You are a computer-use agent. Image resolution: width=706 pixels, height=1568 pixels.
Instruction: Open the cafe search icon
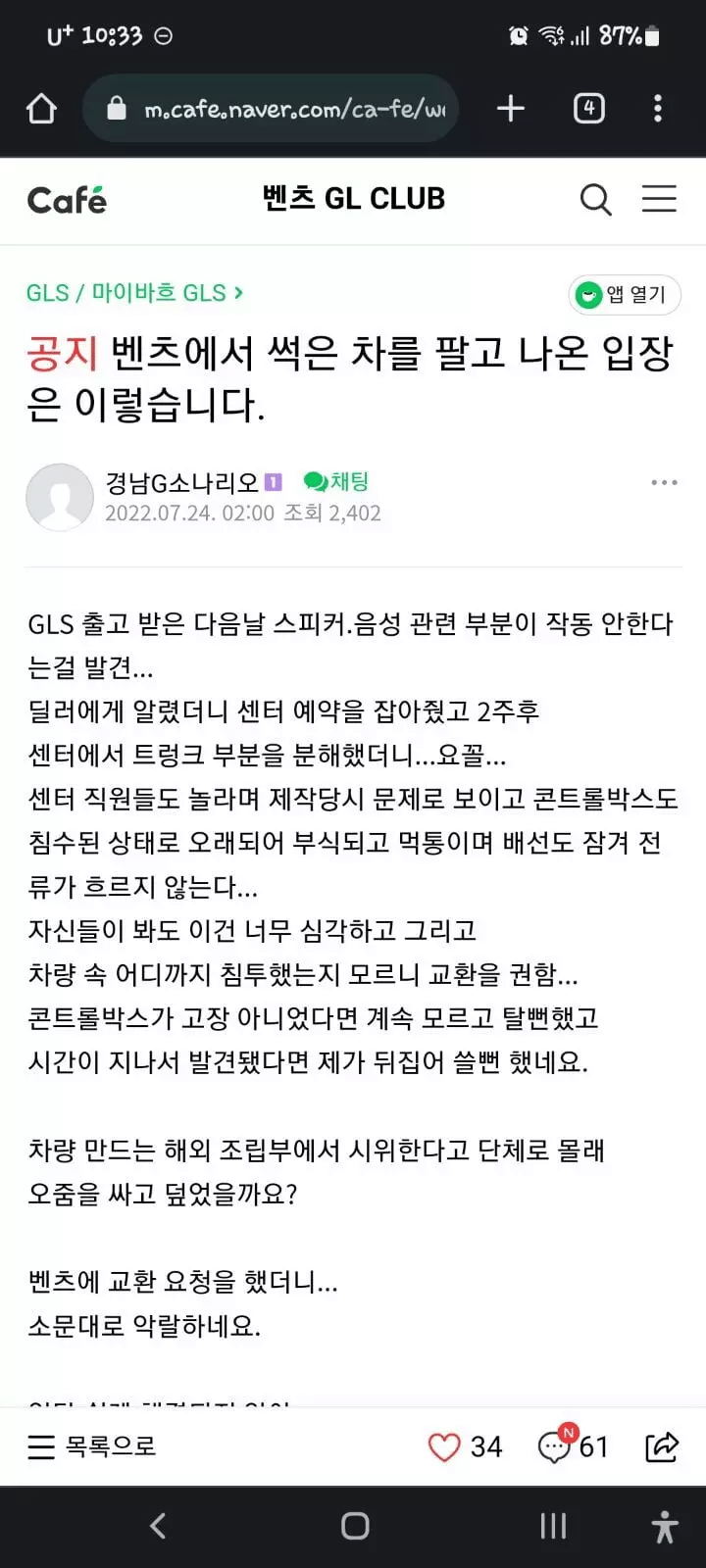(x=595, y=200)
